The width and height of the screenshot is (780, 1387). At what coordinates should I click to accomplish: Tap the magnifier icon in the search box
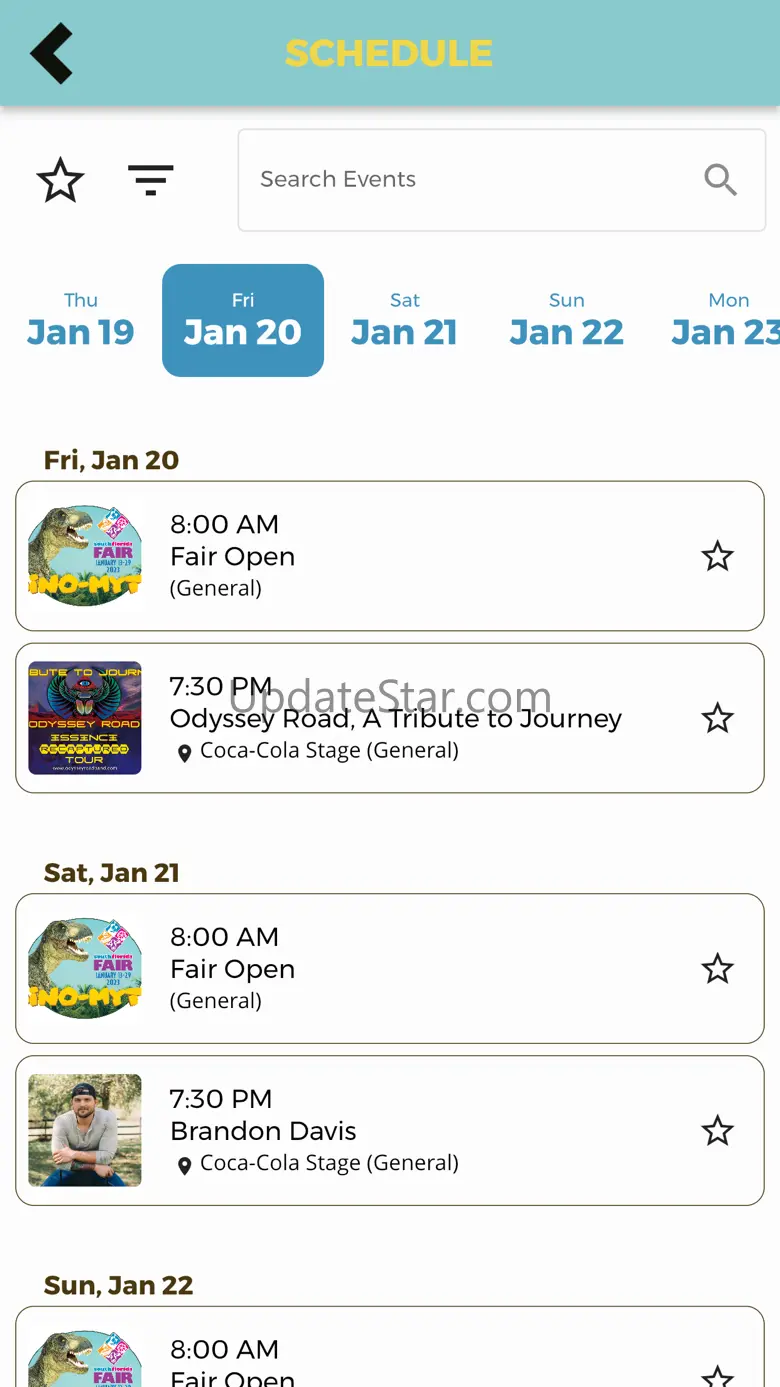coord(720,180)
